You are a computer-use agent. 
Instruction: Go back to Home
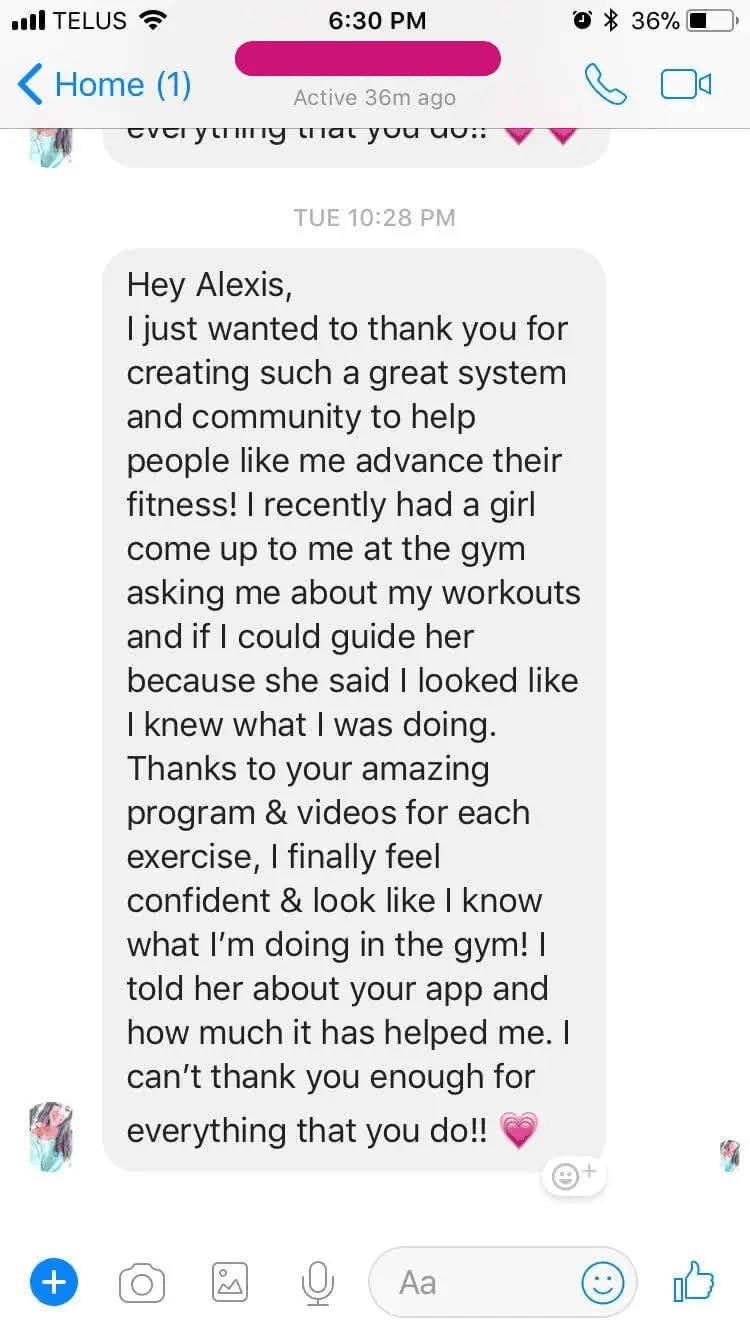point(104,85)
